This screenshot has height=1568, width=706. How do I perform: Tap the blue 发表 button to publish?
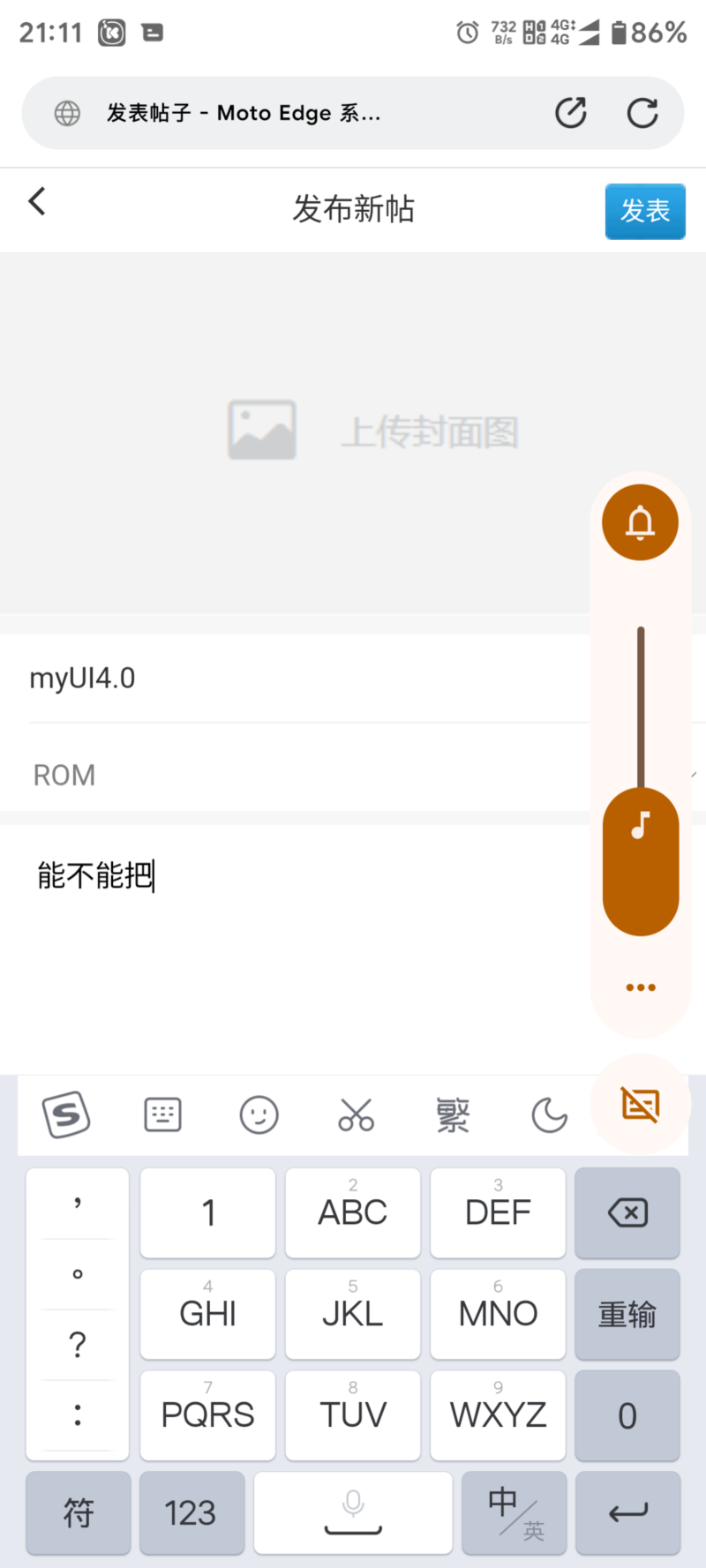click(645, 211)
